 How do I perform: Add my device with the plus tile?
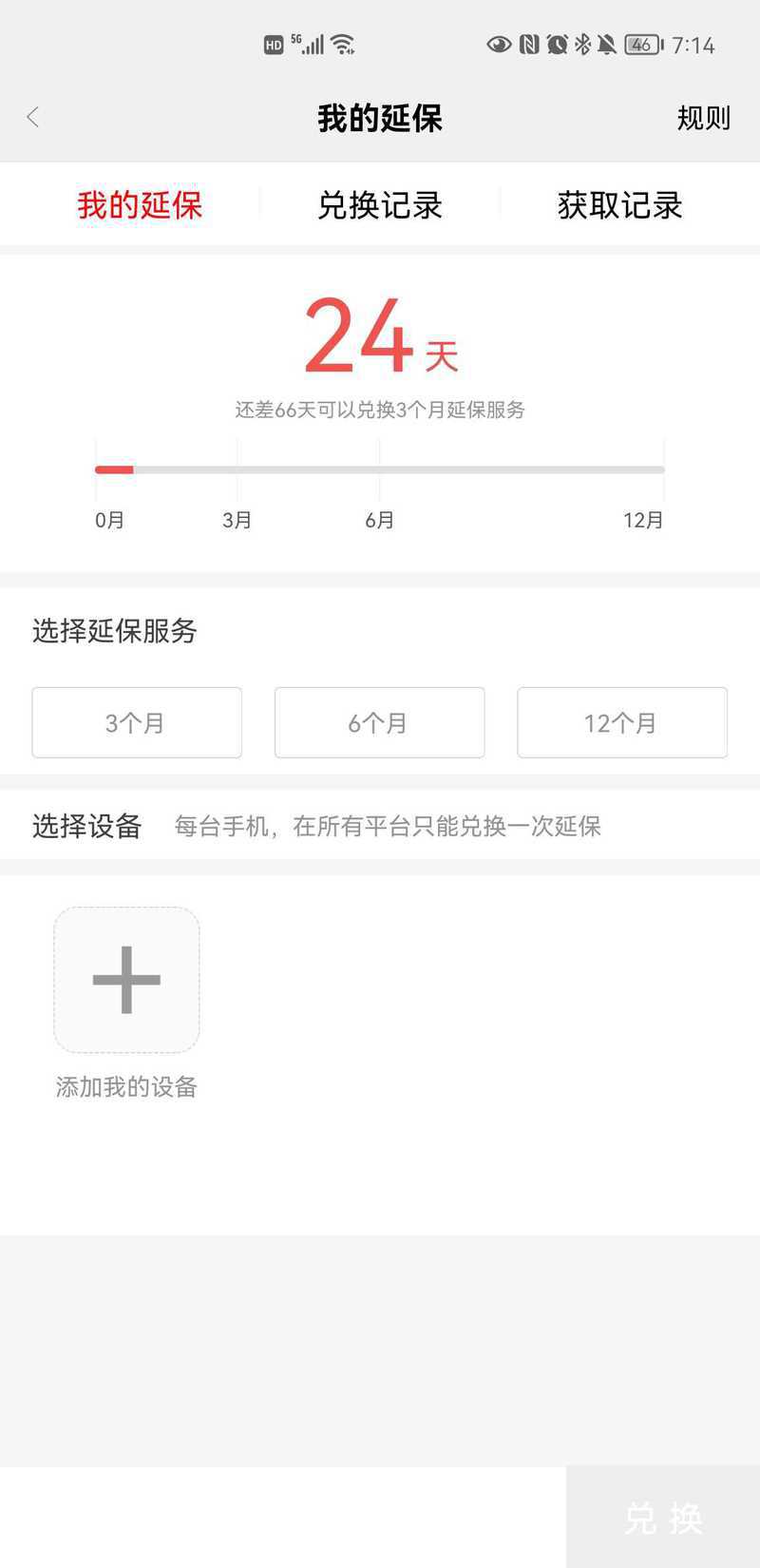pos(126,980)
